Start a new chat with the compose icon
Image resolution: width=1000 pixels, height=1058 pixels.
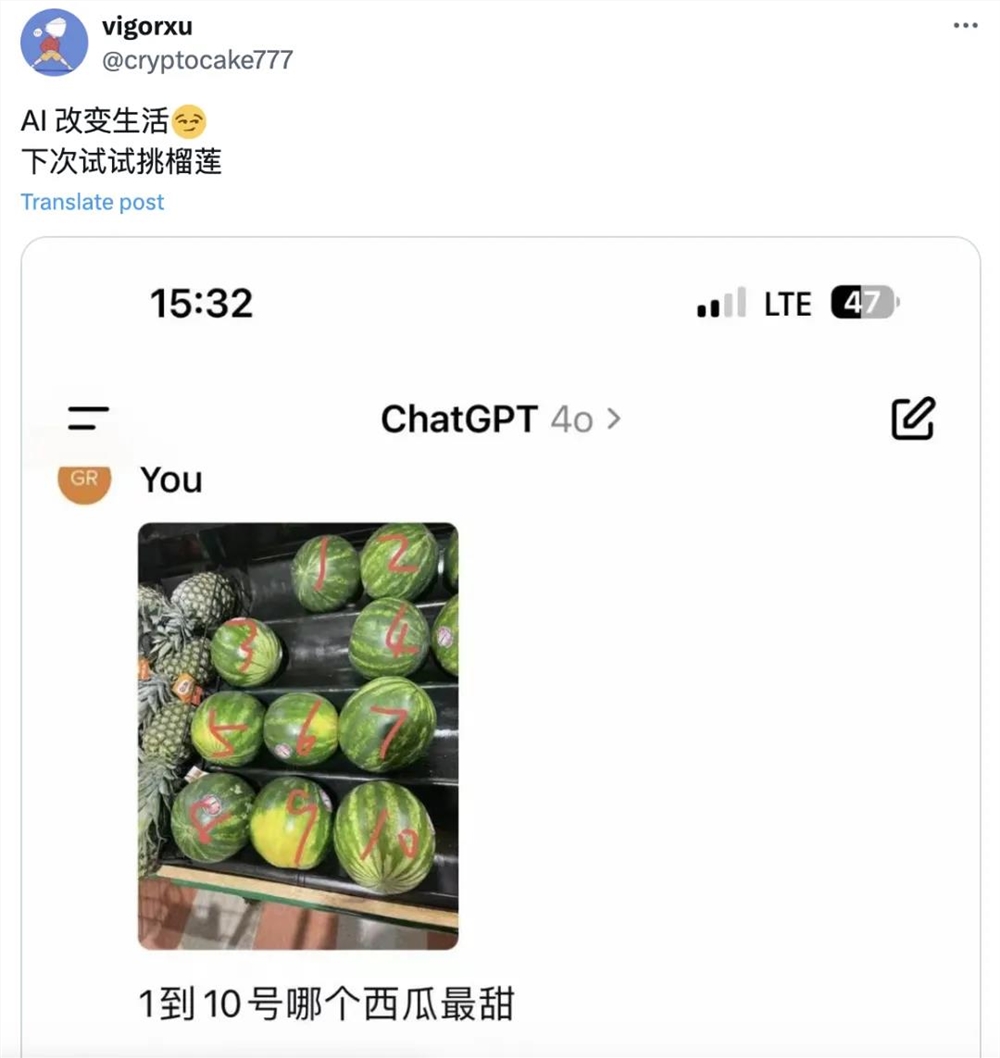click(914, 419)
